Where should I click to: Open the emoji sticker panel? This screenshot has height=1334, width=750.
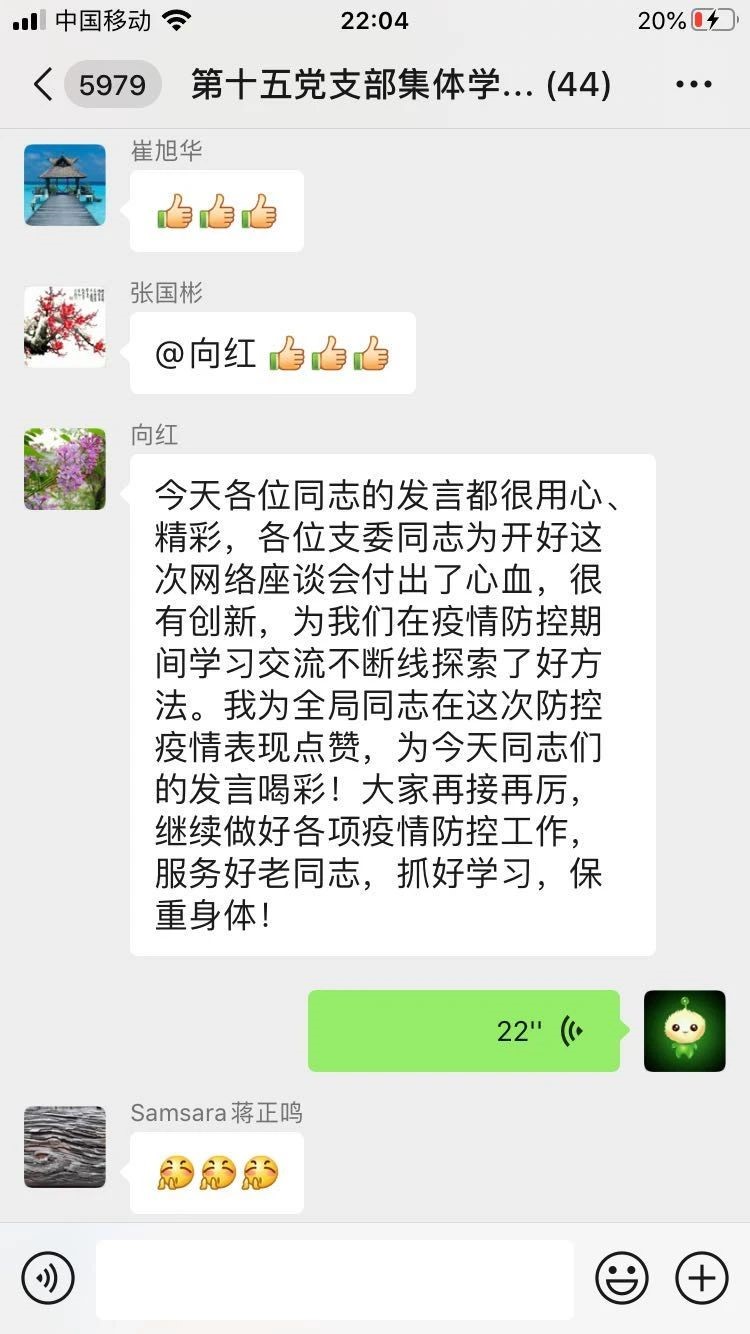(x=621, y=1278)
